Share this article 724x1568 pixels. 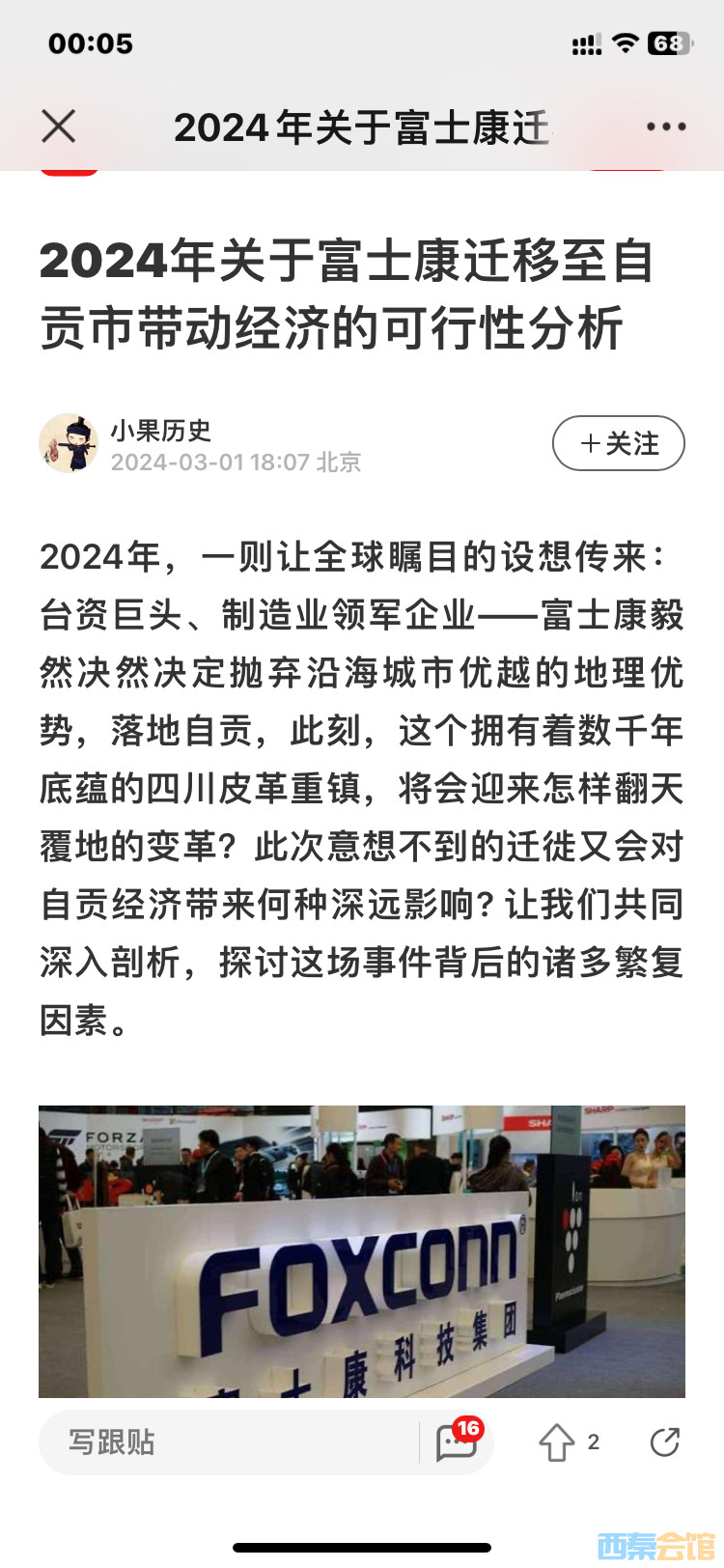point(664,1442)
